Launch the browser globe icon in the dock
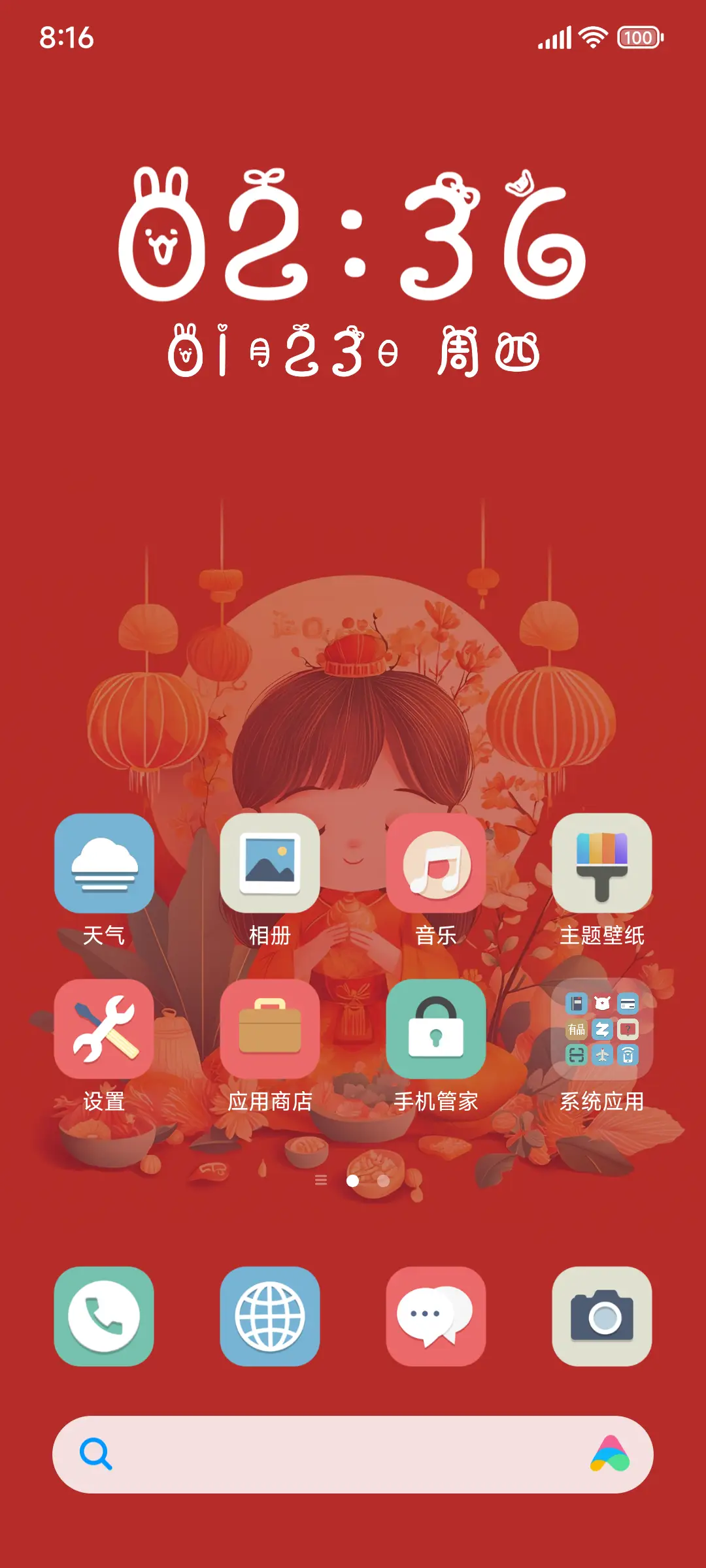 pos(270,1318)
